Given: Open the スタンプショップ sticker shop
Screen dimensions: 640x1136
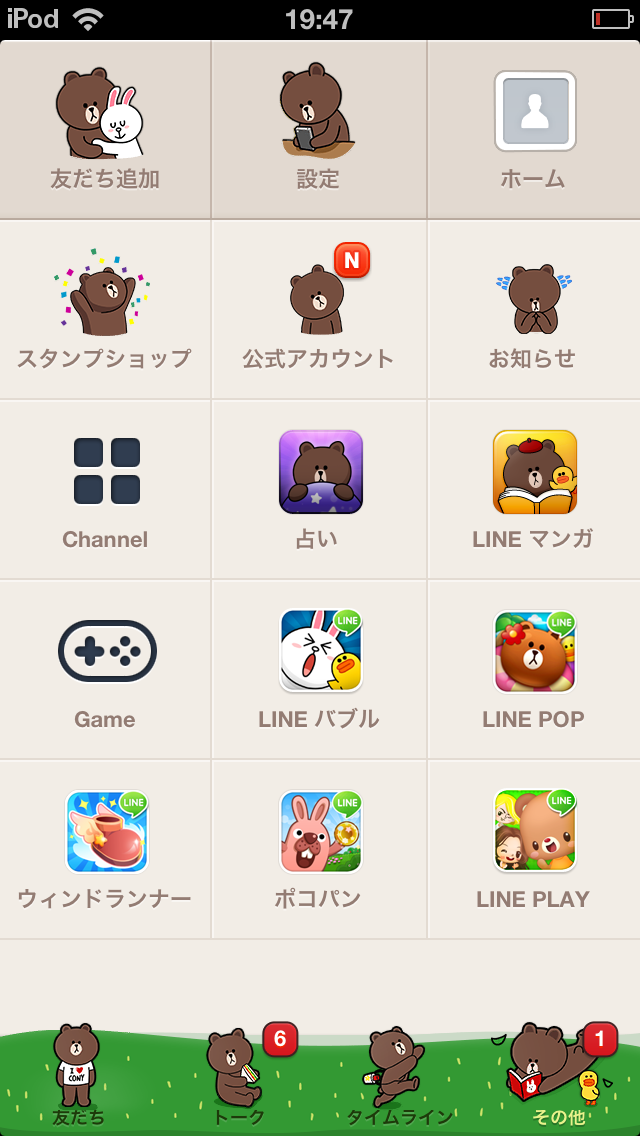Looking at the screenshot, I should [x=105, y=310].
